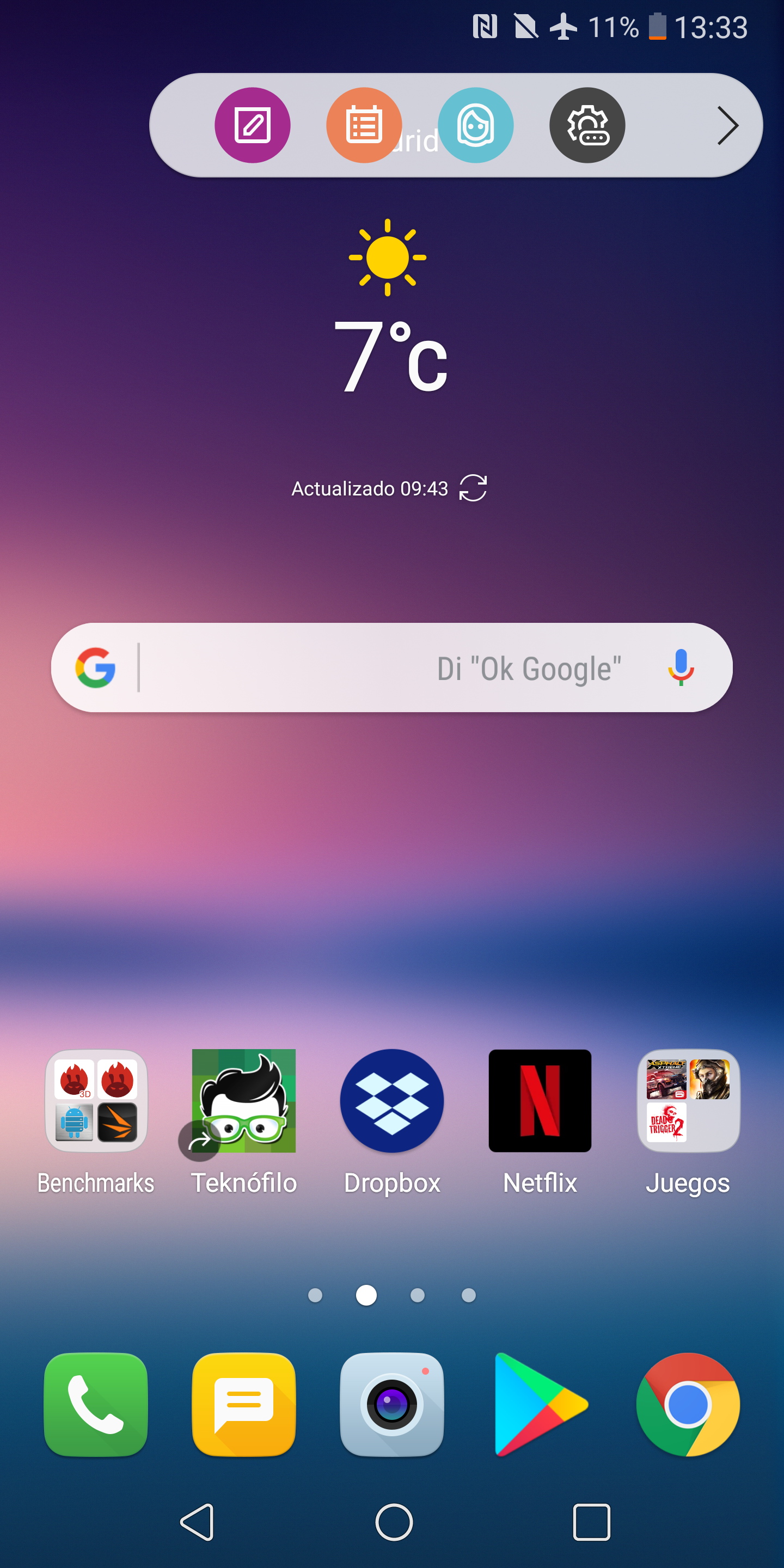The image size is (784, 1568).
Task: Collapse the floating bar with arrow
Action: pyautogui.click(x=727, y=125)
